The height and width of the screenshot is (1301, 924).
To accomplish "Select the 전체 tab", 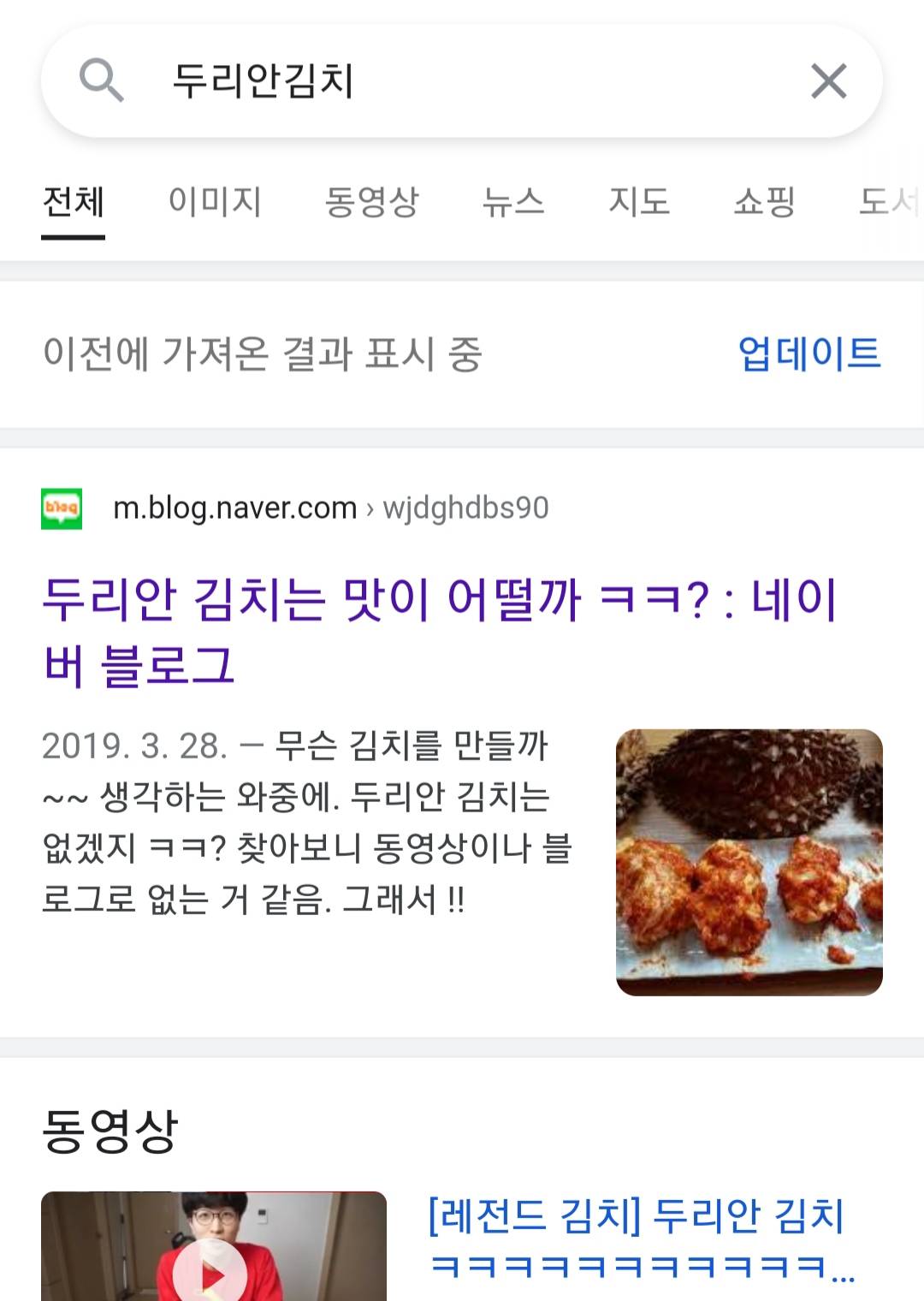I will tap(74, 203).
